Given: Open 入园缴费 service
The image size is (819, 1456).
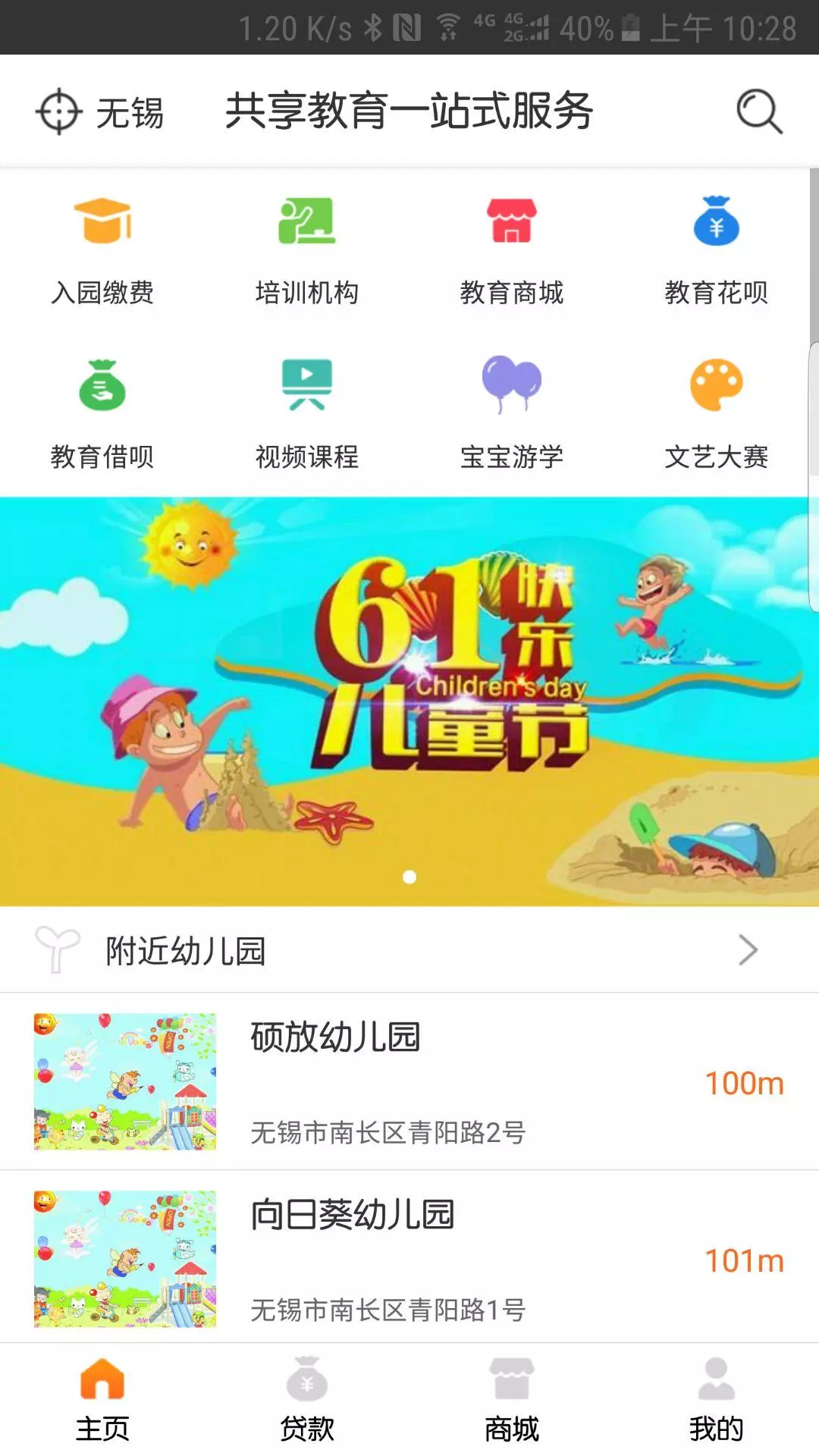Looking at the screenshot, I should click(x=102, y=250).
